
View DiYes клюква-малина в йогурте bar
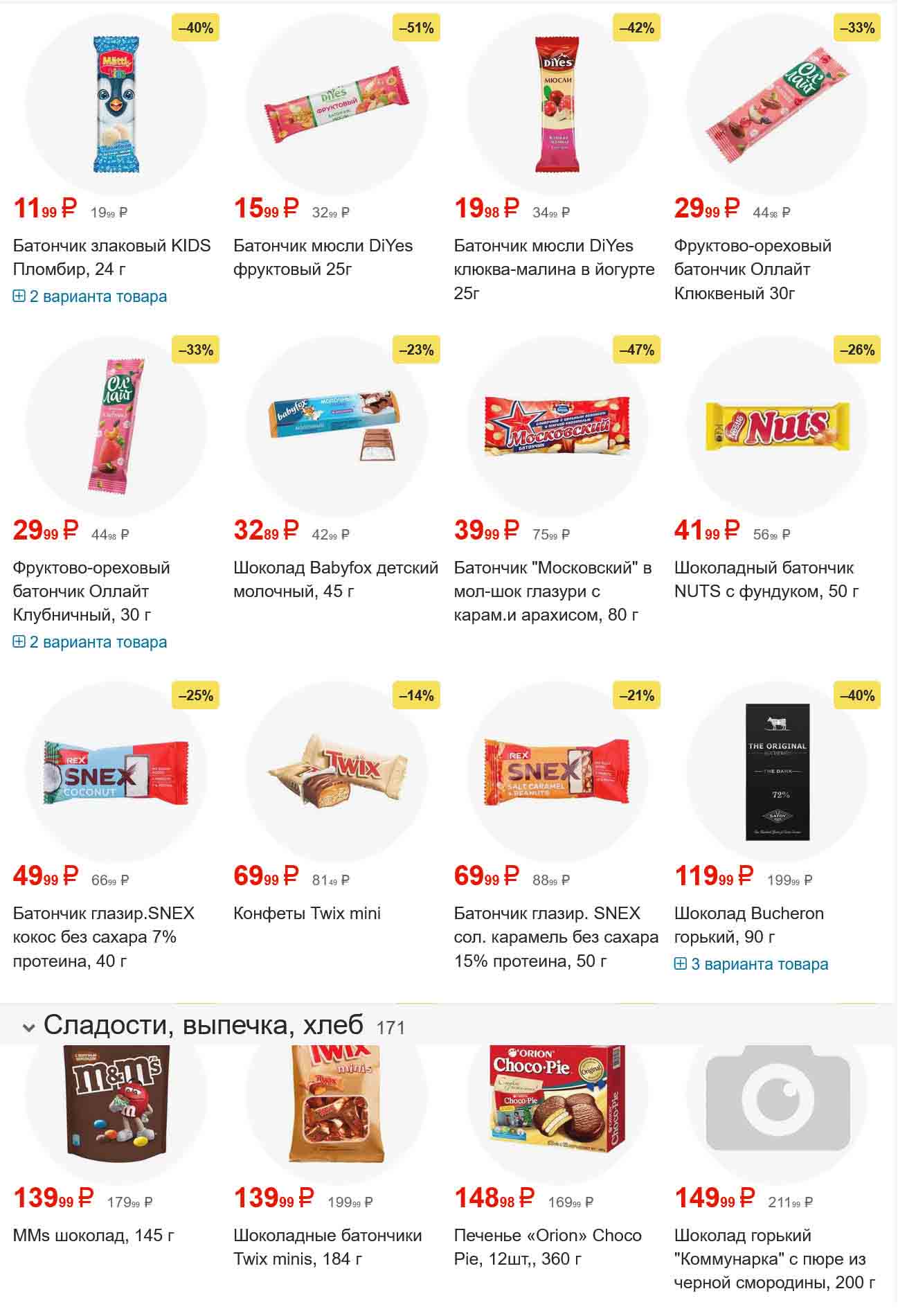pos(553,269)
